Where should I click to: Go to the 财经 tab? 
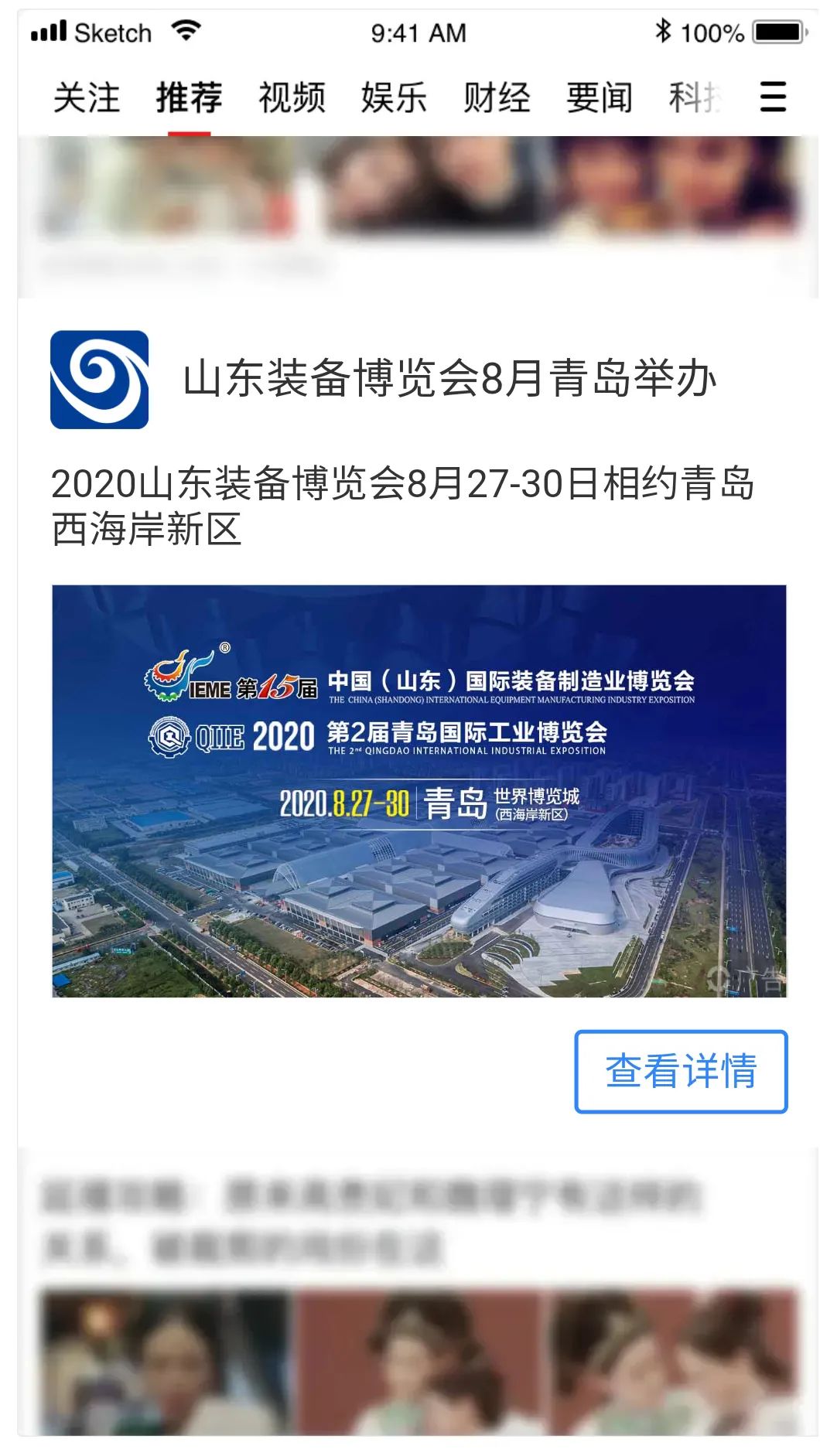[x=497, y=98]
